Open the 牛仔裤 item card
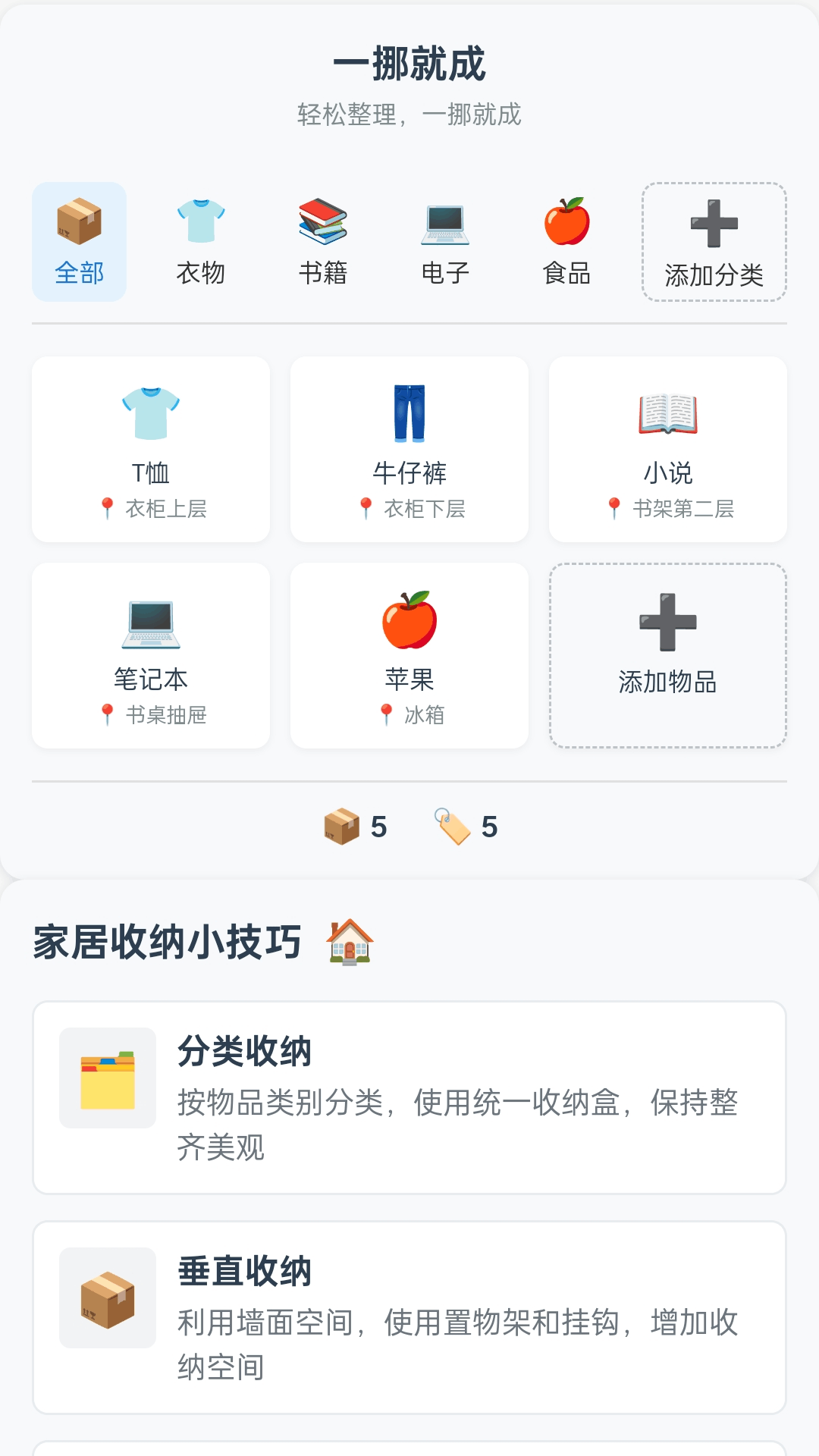This screenshot has height=1456, width=819. coord(409,449)
